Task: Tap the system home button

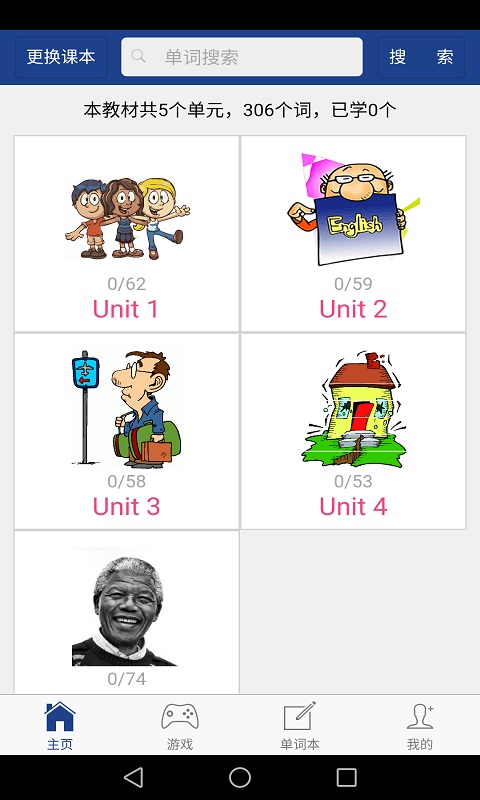Action: 240,778
